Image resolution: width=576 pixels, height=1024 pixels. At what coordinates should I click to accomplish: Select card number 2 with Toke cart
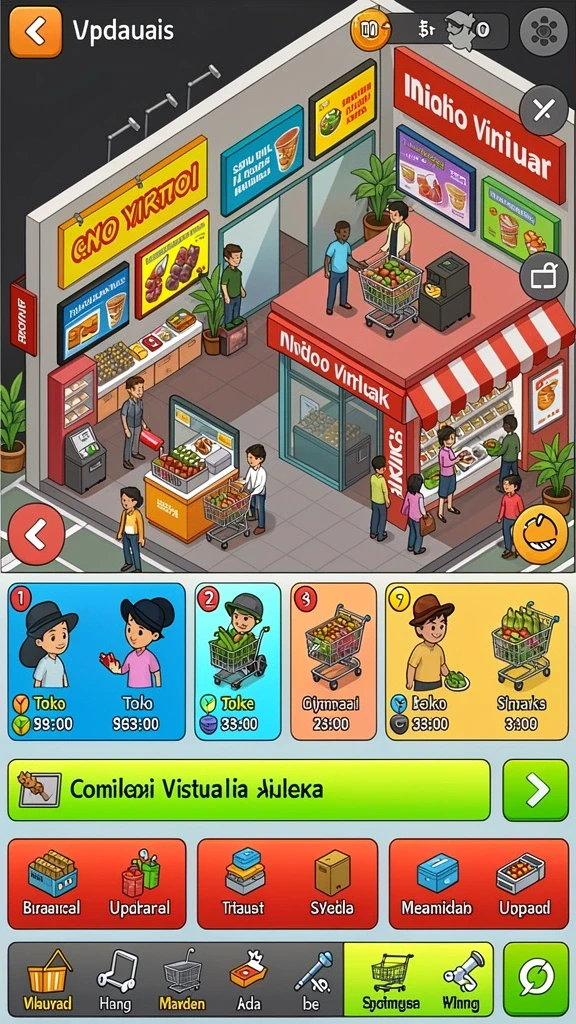coord(238,662)
